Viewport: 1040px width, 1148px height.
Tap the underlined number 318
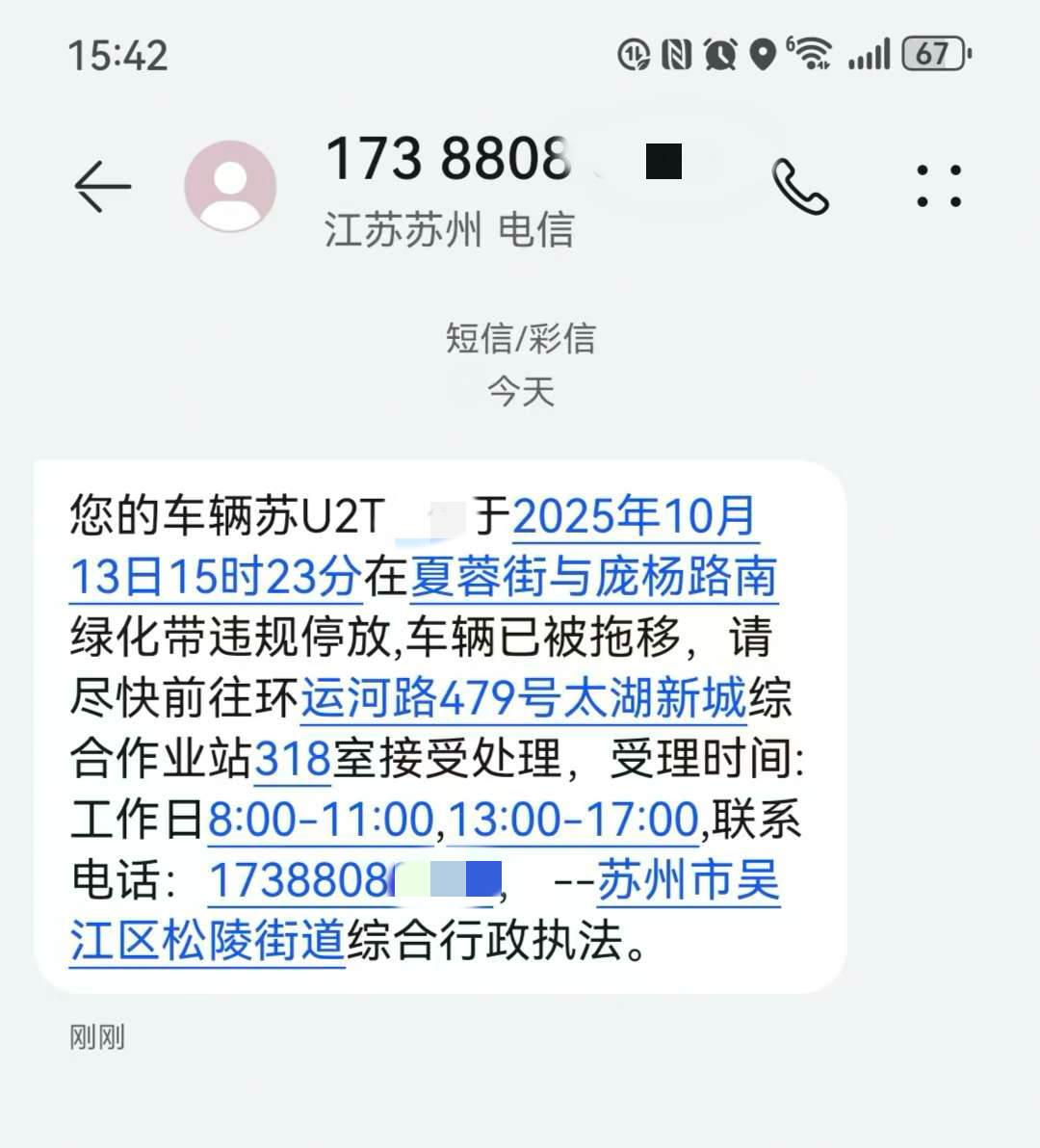point(293,759)
